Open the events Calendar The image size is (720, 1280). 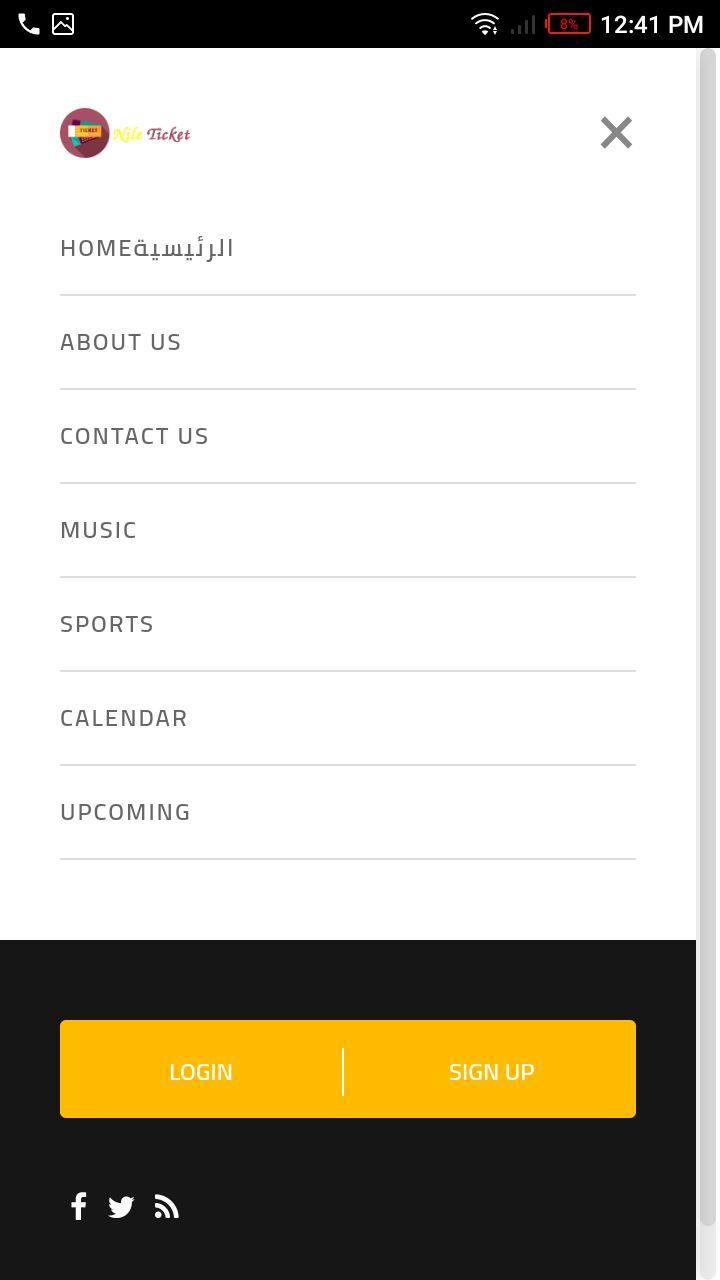coord(124,718)
